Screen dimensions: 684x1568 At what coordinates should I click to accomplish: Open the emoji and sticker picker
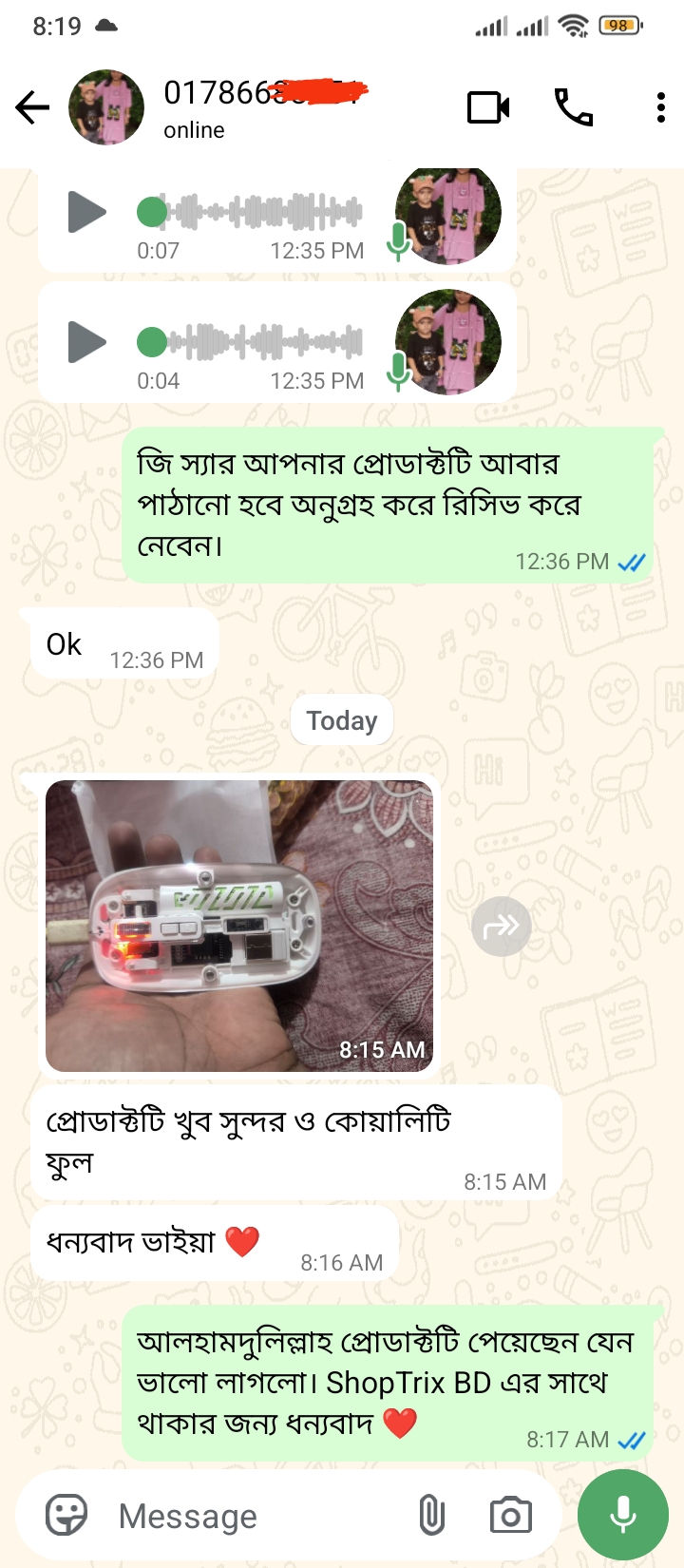66,1515
